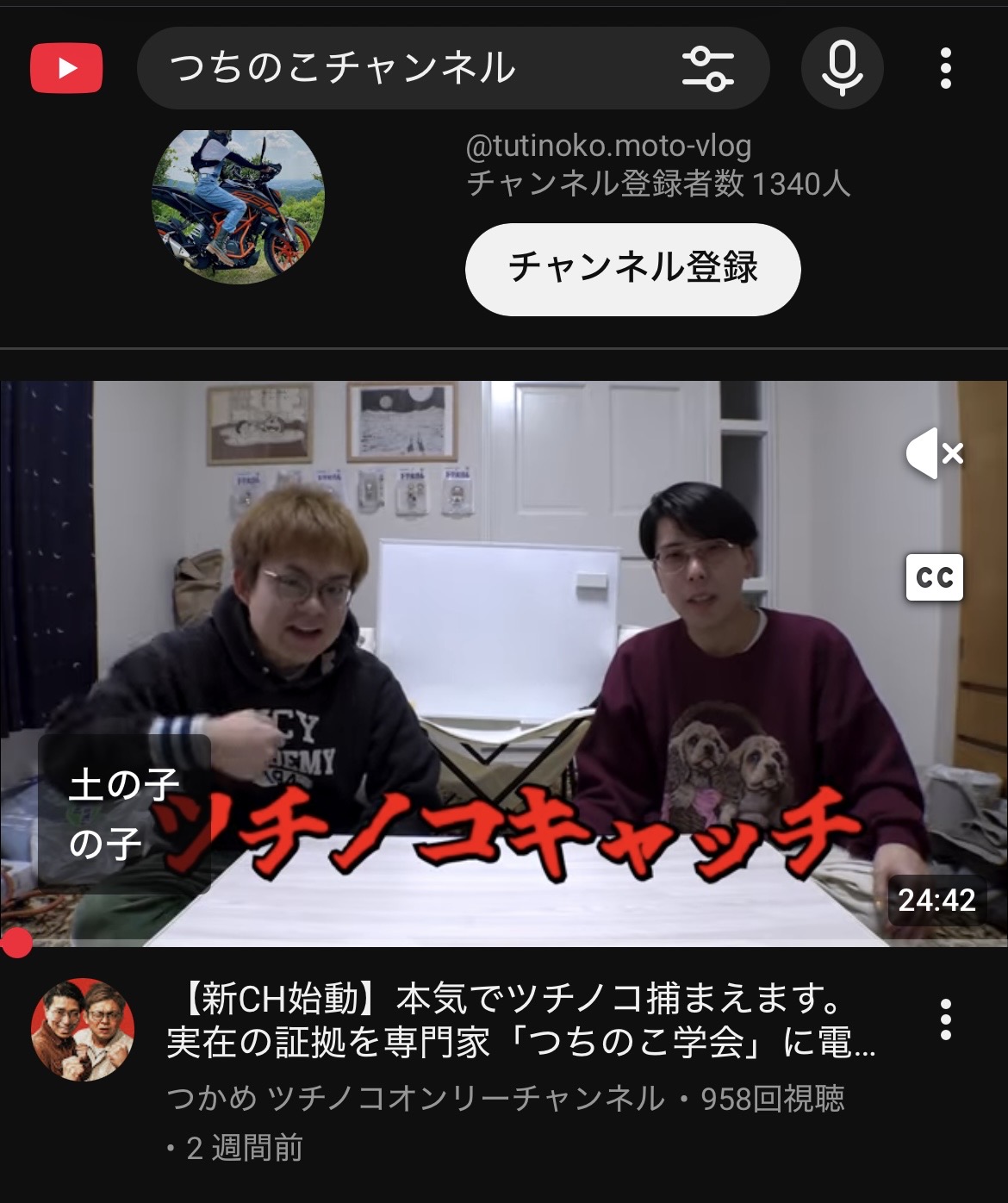The image size is (1008, 1203).
Task: Open the motorcycle channel avatar
Action: point(238,207)
